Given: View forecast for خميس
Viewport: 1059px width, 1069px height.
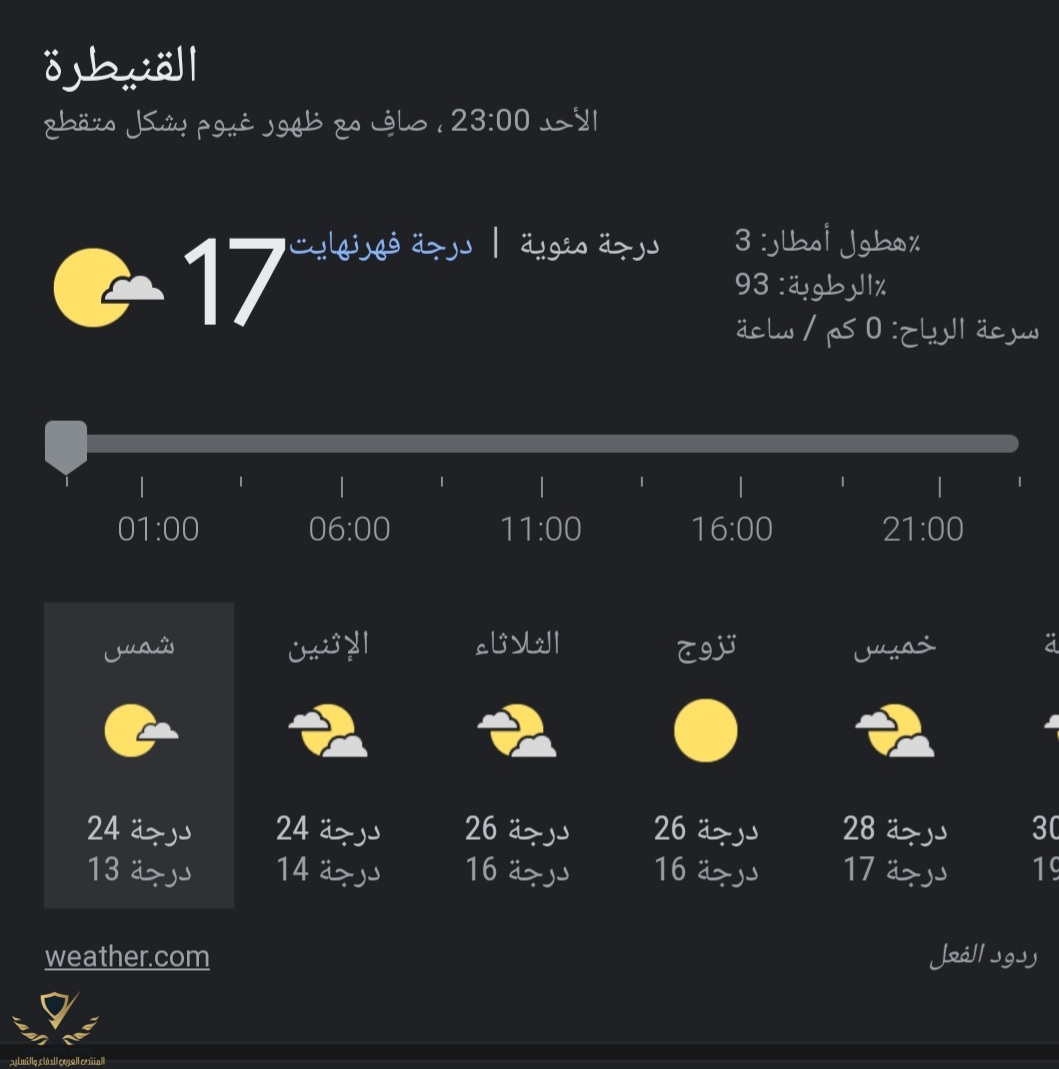Looking at the screenshot, I should [894, 755].
